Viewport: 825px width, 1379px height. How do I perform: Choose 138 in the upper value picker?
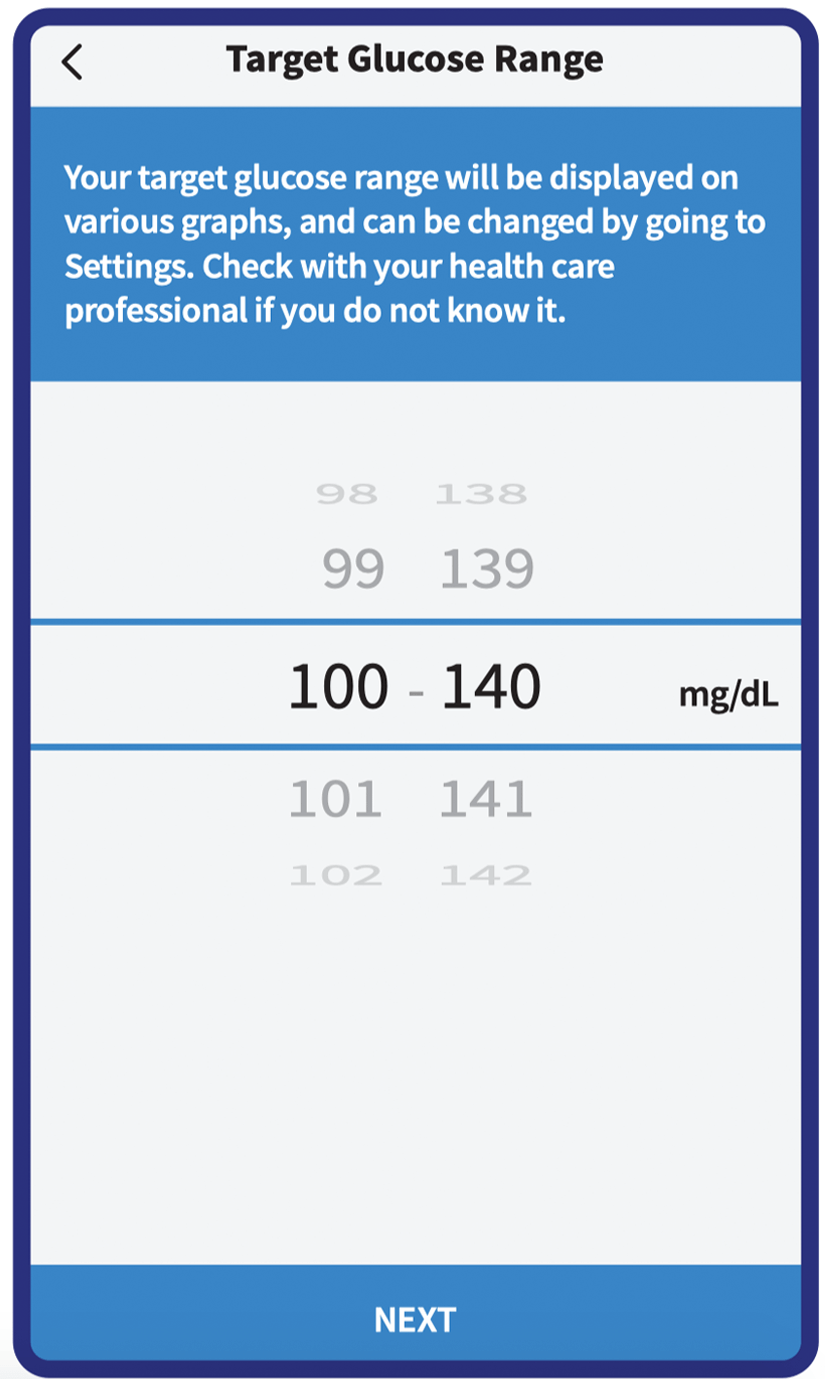481,493
